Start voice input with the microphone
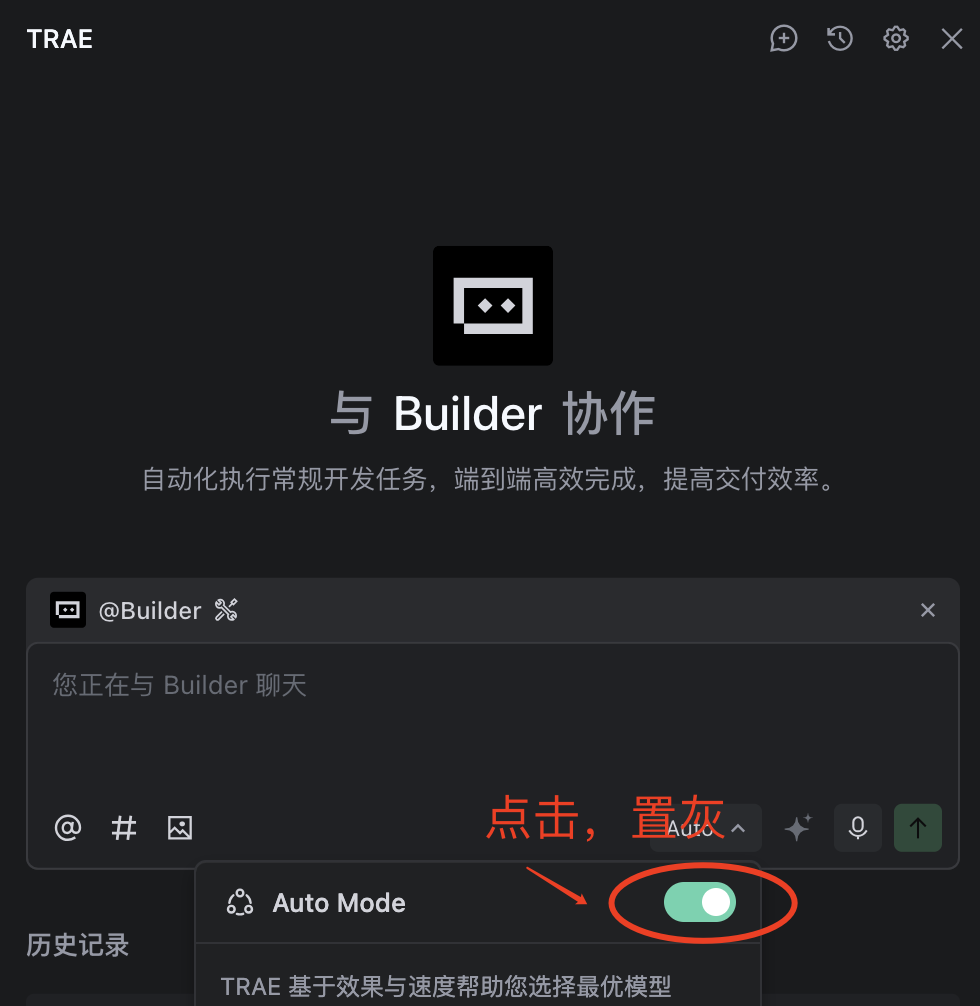Image resolution: width=980 pixels, height=1006 pixels. [858, 828]
